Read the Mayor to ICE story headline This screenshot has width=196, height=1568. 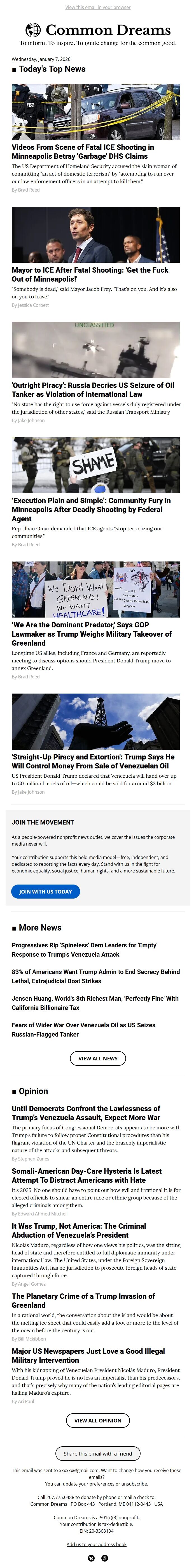point(90,275)
